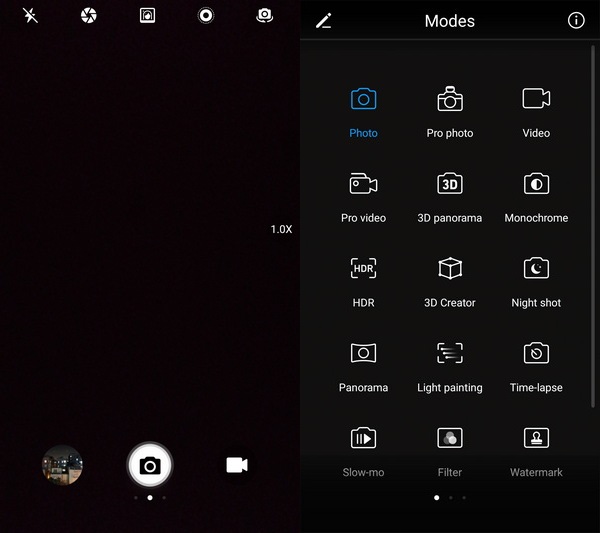Choose Light painting mode
This screenshot has height=533, width=600.
pyautogui.click(x=450, y=365)
